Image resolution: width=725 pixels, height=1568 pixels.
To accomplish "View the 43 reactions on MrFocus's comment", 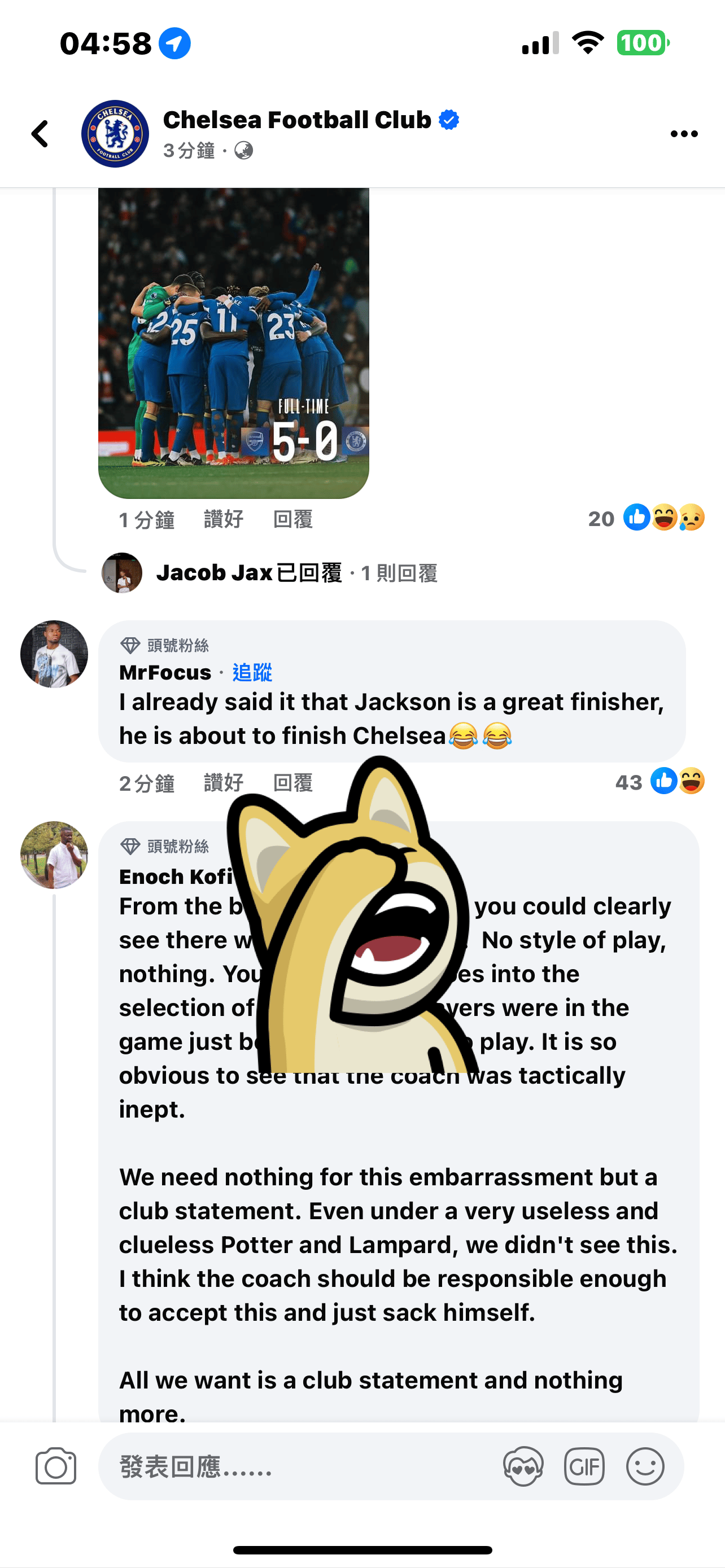I will pyautogui.click(x=660, y=781).
